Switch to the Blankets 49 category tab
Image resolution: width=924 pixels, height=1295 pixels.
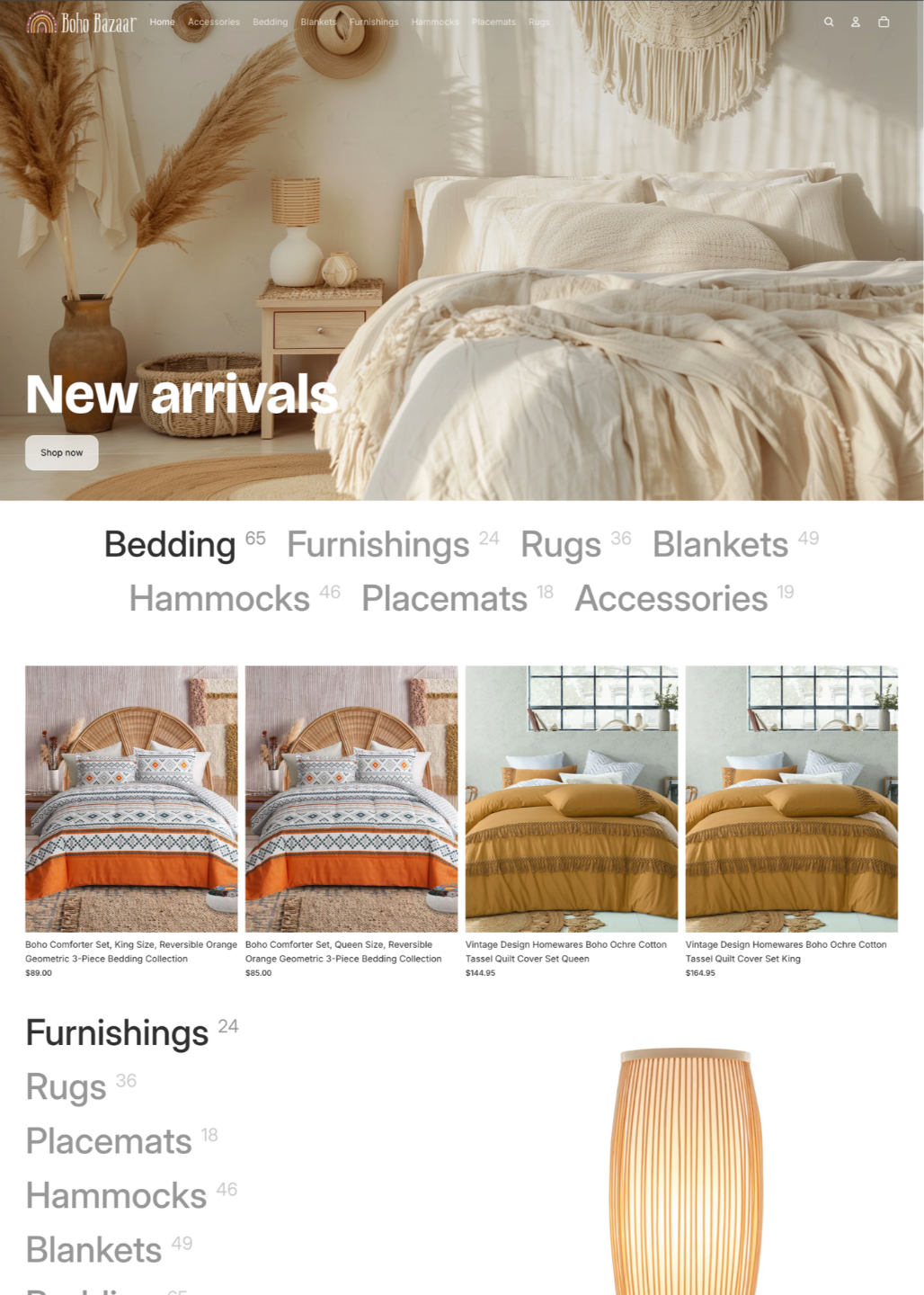click(x=721, y=545)
